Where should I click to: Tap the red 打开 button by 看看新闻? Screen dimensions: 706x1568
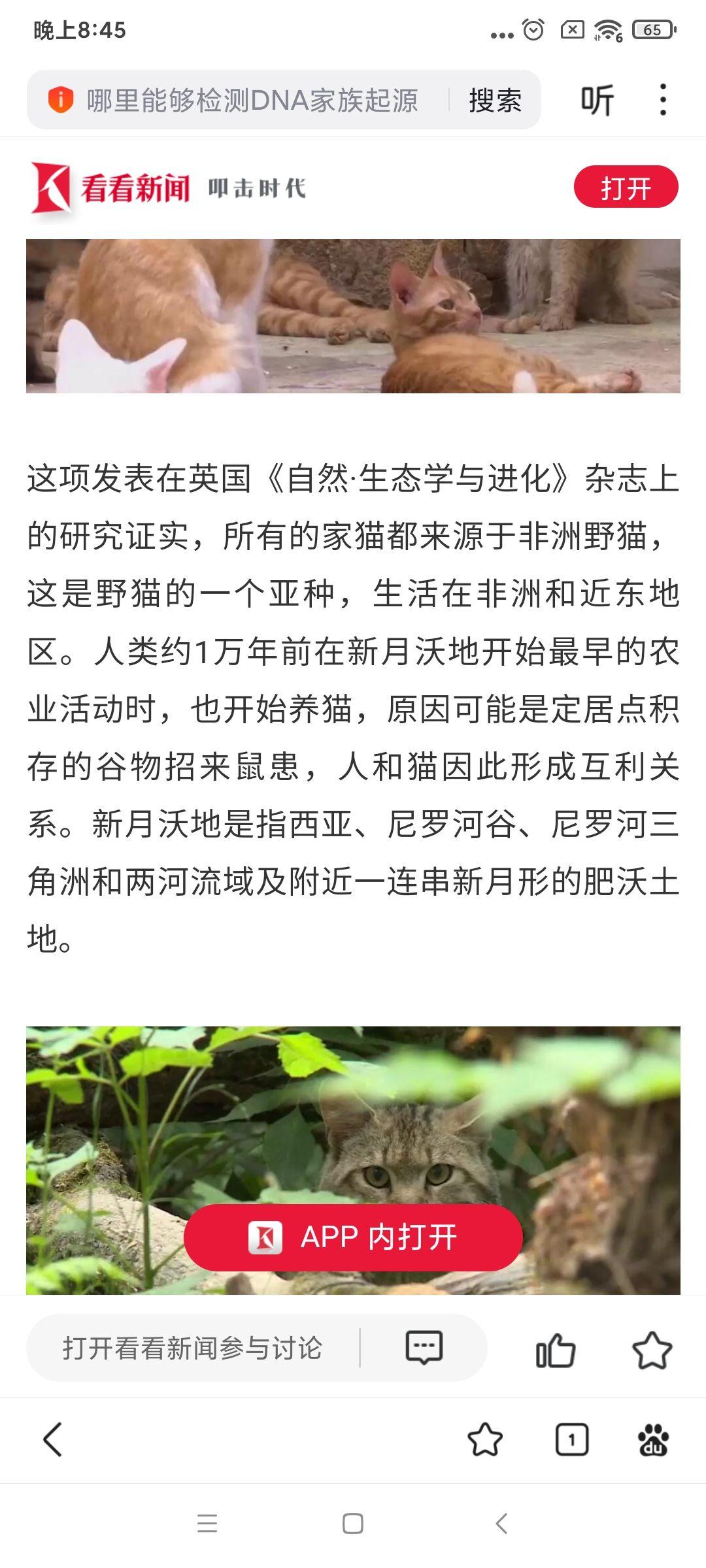626,188
